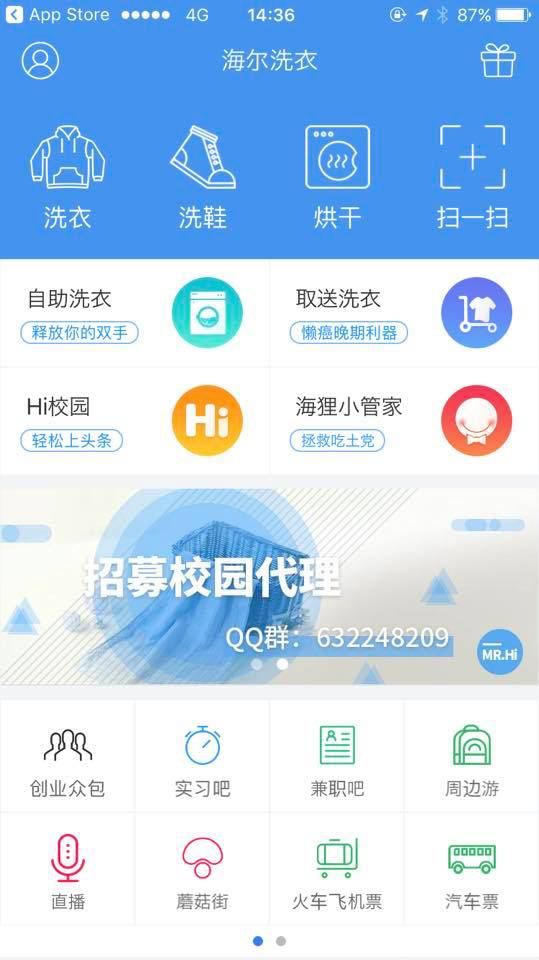Viewport: 539px width, 960px height.
Task: Open Hi校园 card
Action: pyautogui.click(x=135, y=421)
